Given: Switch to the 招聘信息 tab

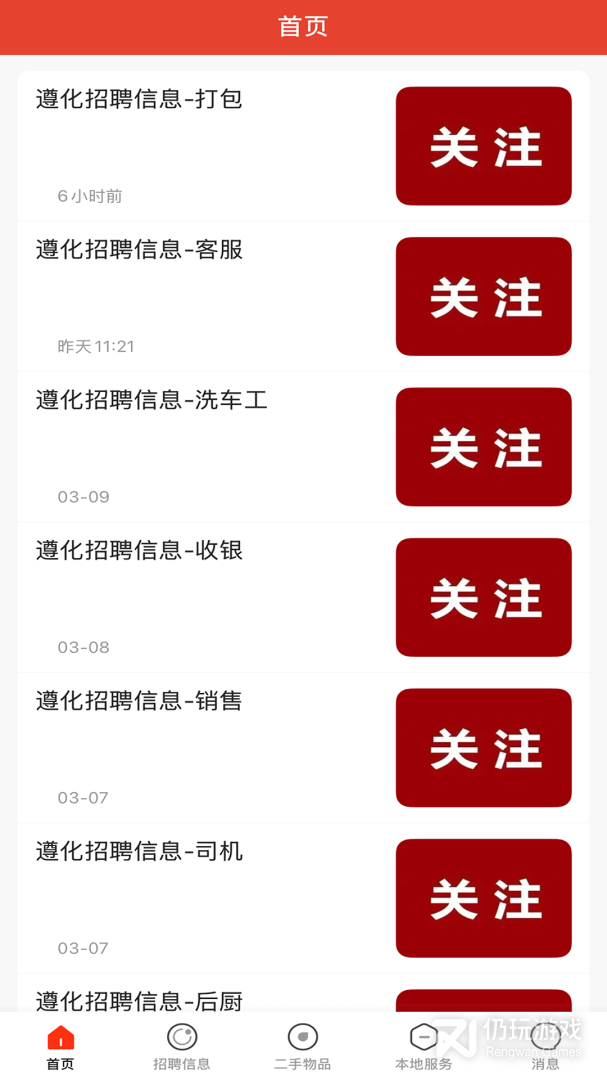Looking at the screenshot, I should tap(182, 1046).
